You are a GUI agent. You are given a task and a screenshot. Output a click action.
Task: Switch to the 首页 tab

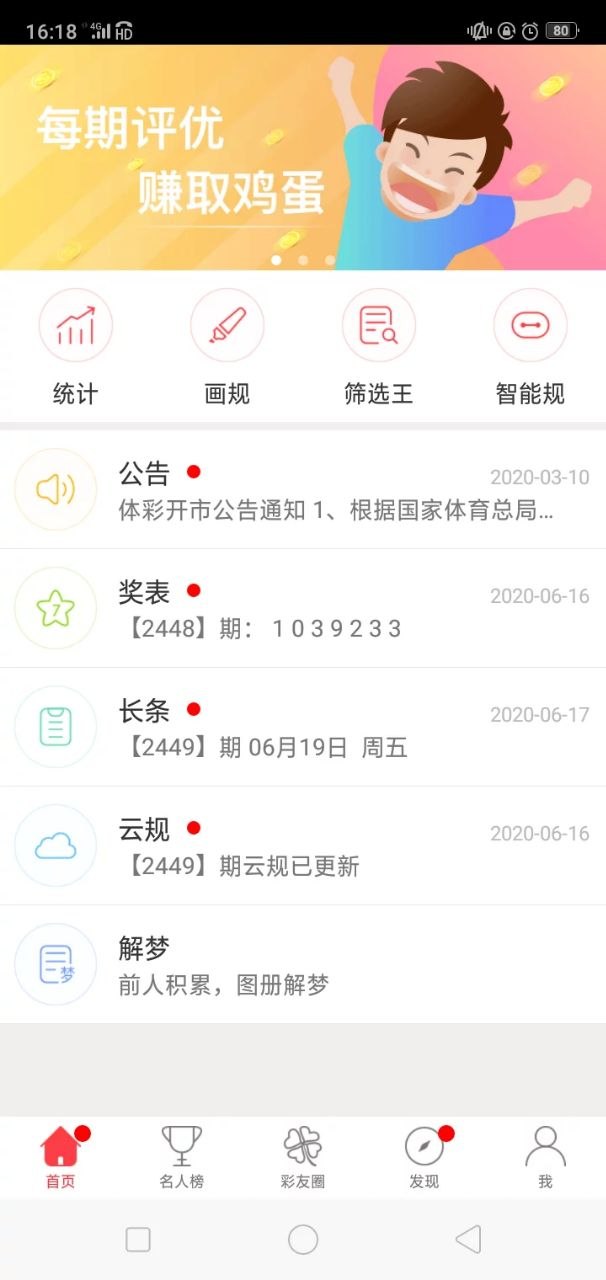click(60, 1157)
